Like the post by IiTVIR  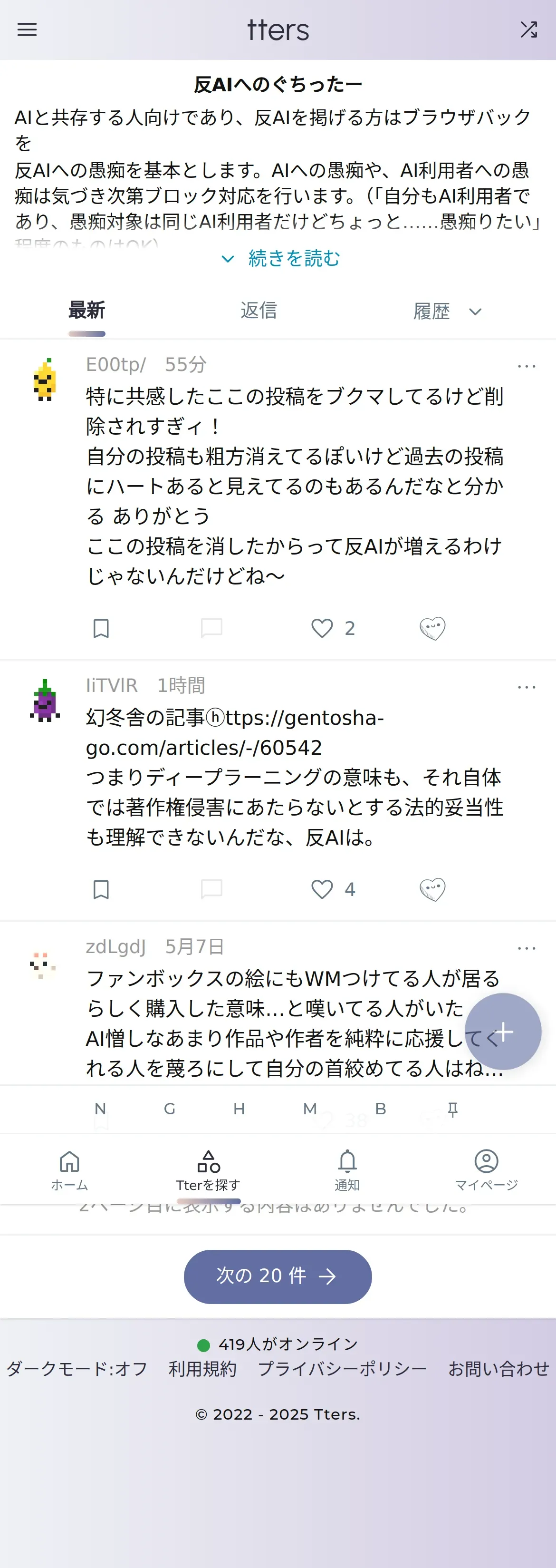coord(322,889)
